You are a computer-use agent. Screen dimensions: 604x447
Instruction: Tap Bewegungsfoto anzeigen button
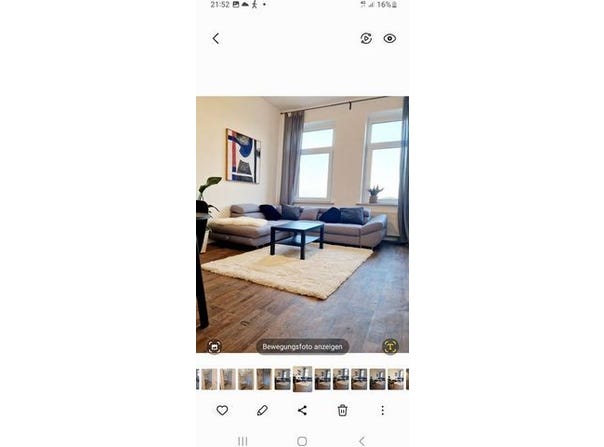(x=302, y=347)
